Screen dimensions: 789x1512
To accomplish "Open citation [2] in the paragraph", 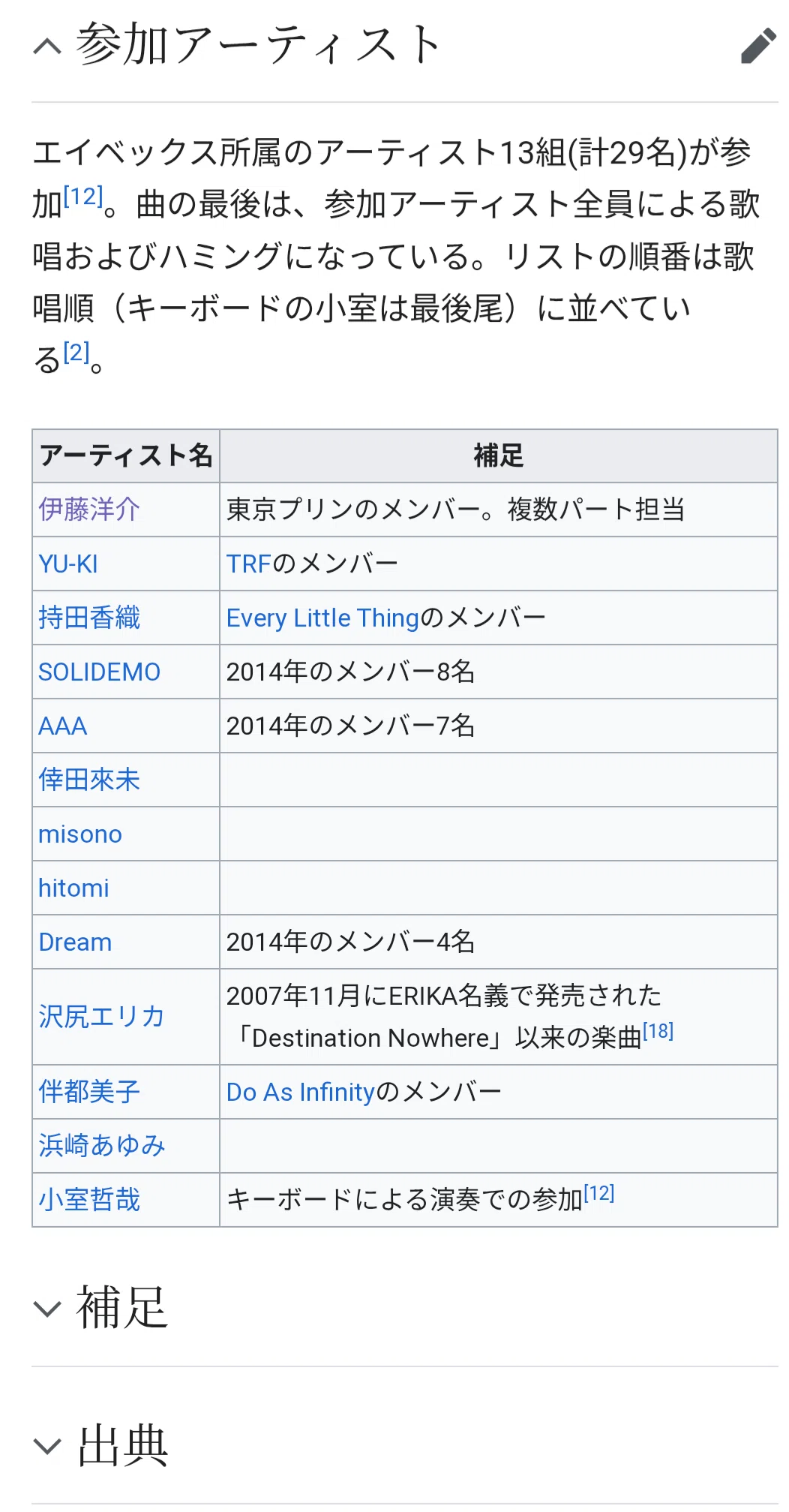I will (76, 352).
